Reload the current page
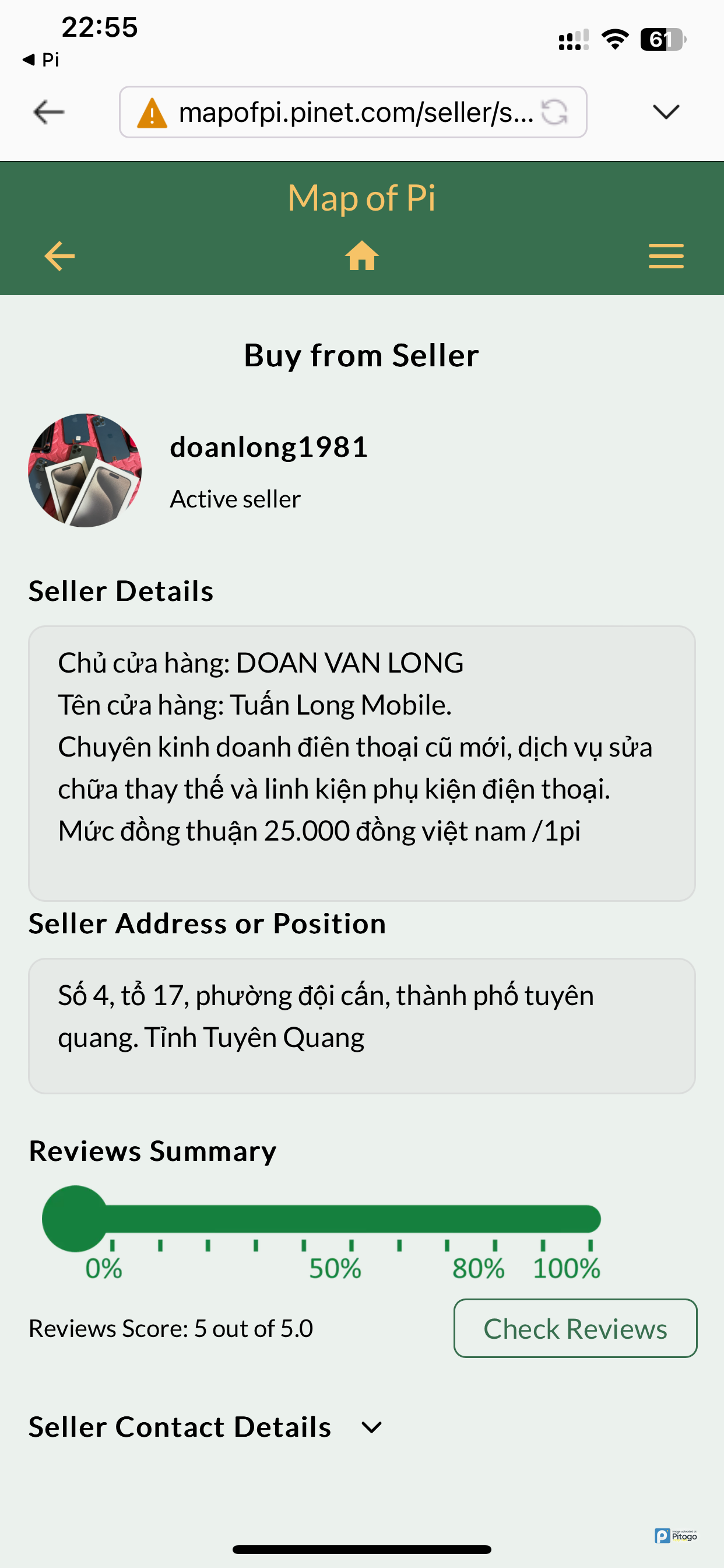 tap(554, 112)
